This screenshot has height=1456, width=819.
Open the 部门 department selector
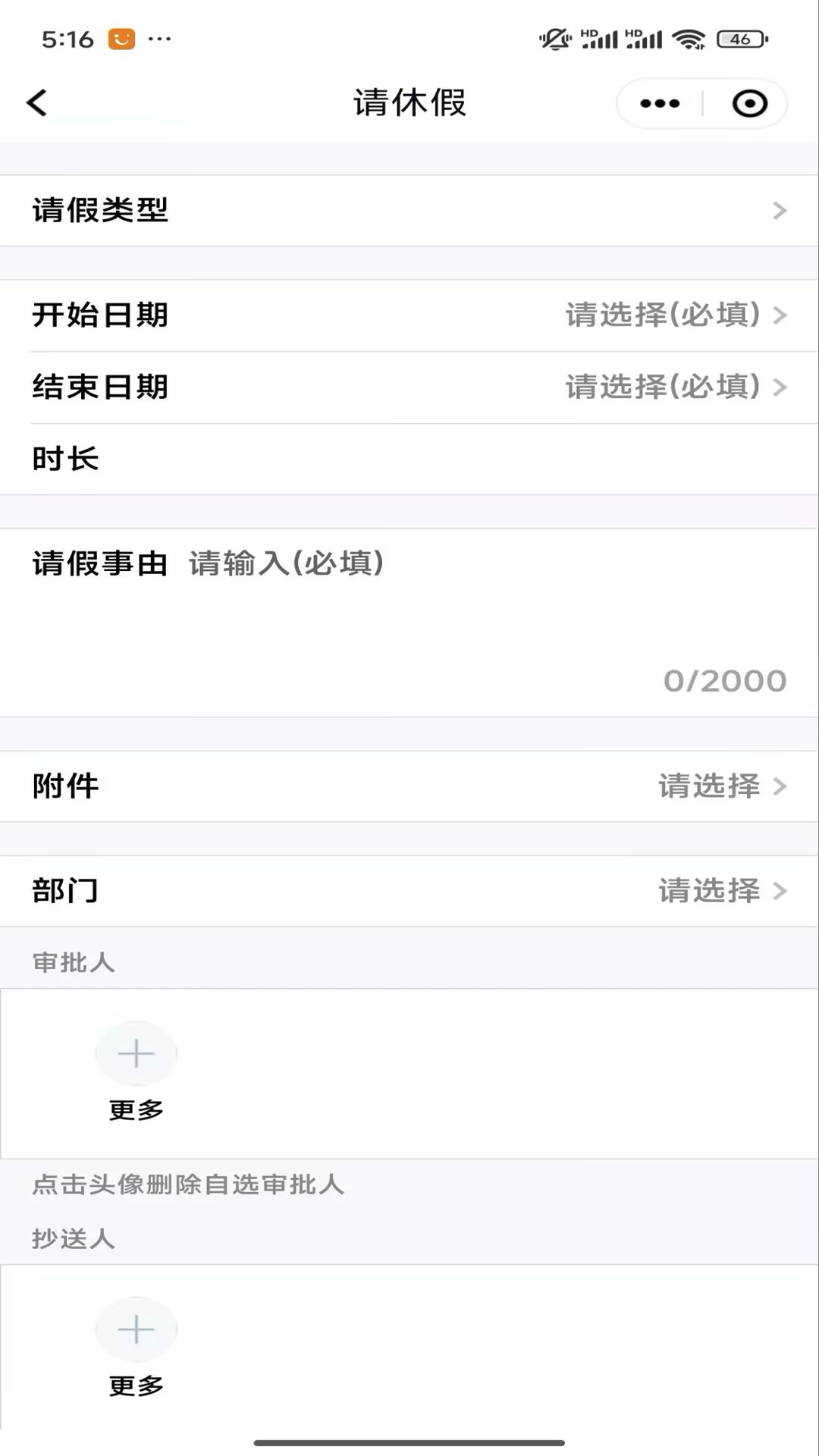click(409, 891)
